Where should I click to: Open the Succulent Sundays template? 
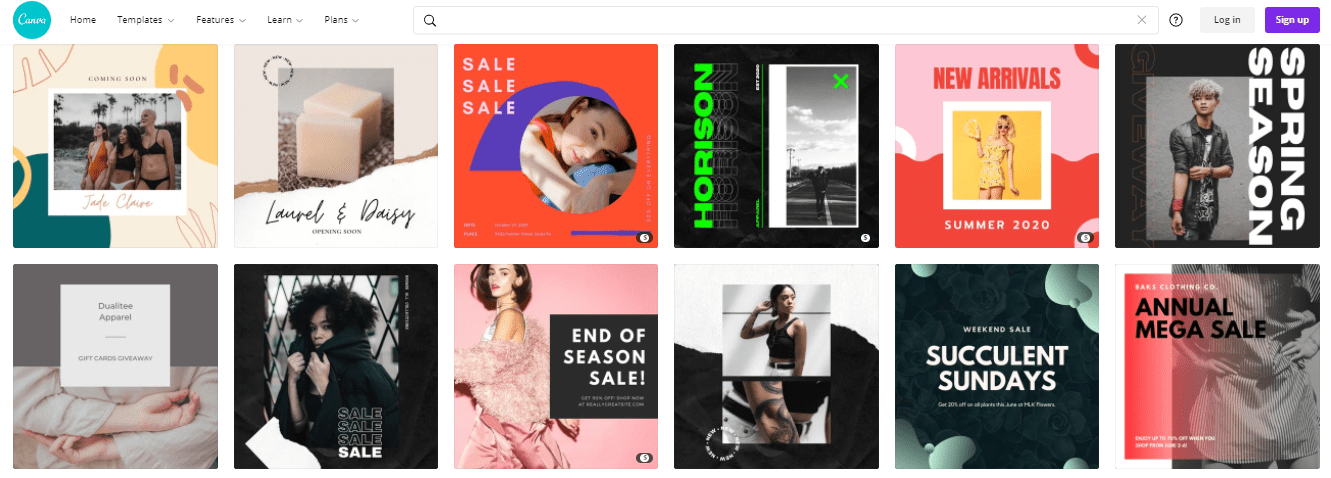pyautogui.click(x=996, y=366)
